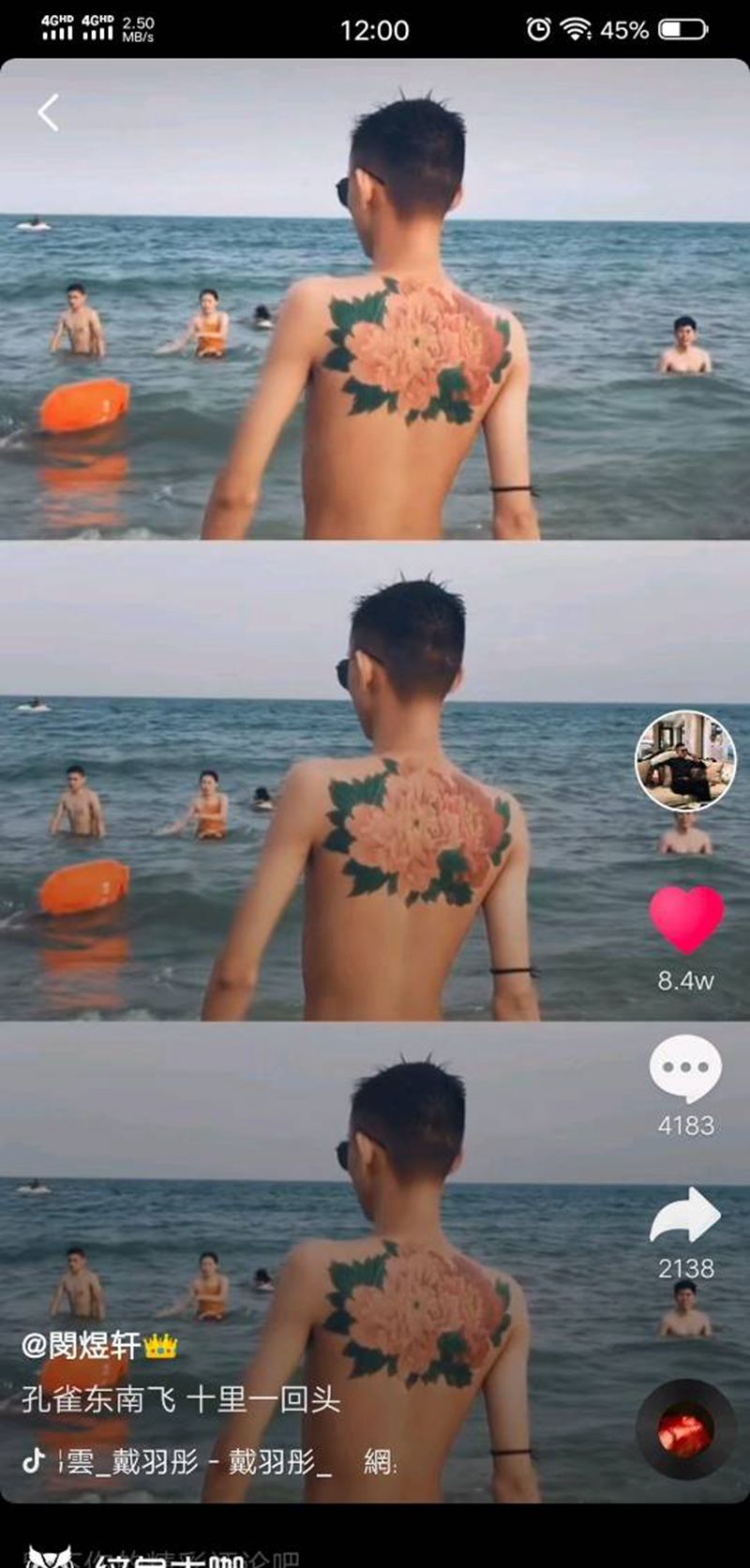Image resolution: width=750 pixels, height=1568 pixels.
Task: Tap the 12:00 clock in the status bar
Action: [375, 28]
